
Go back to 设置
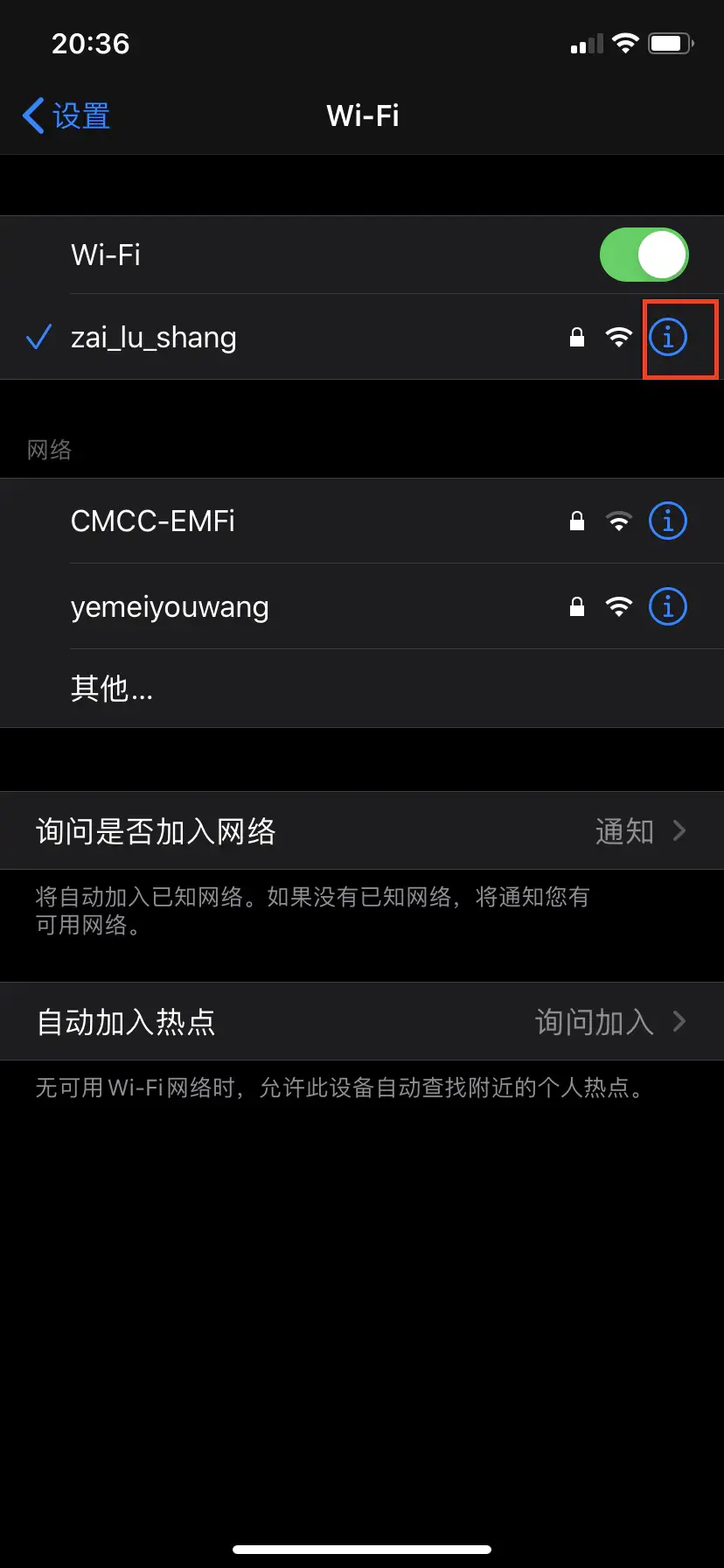[x=66, y=115]
